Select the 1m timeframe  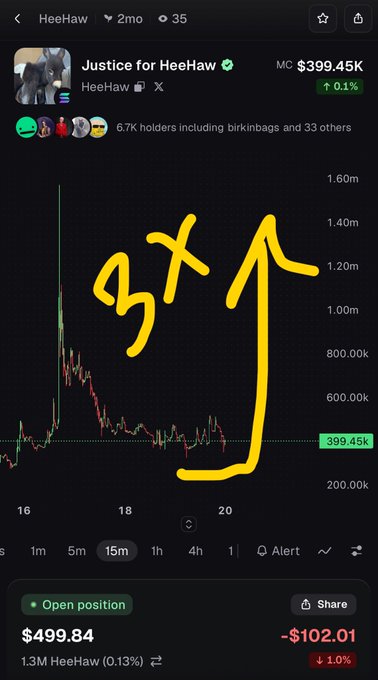pyautogui.click(x=38, y=551)
